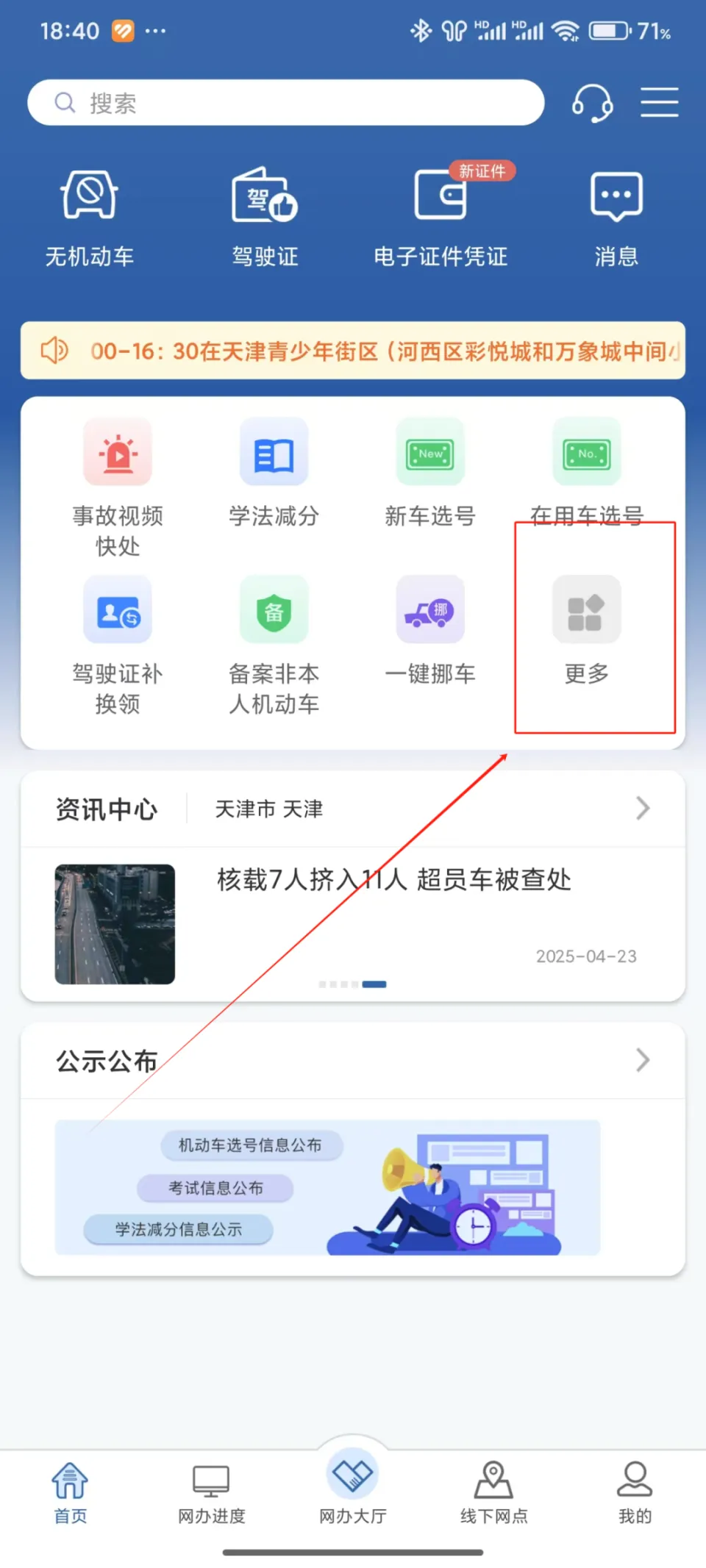
Task: Open 驾驶证补换领 service
Action: click(x=118, y=644)
